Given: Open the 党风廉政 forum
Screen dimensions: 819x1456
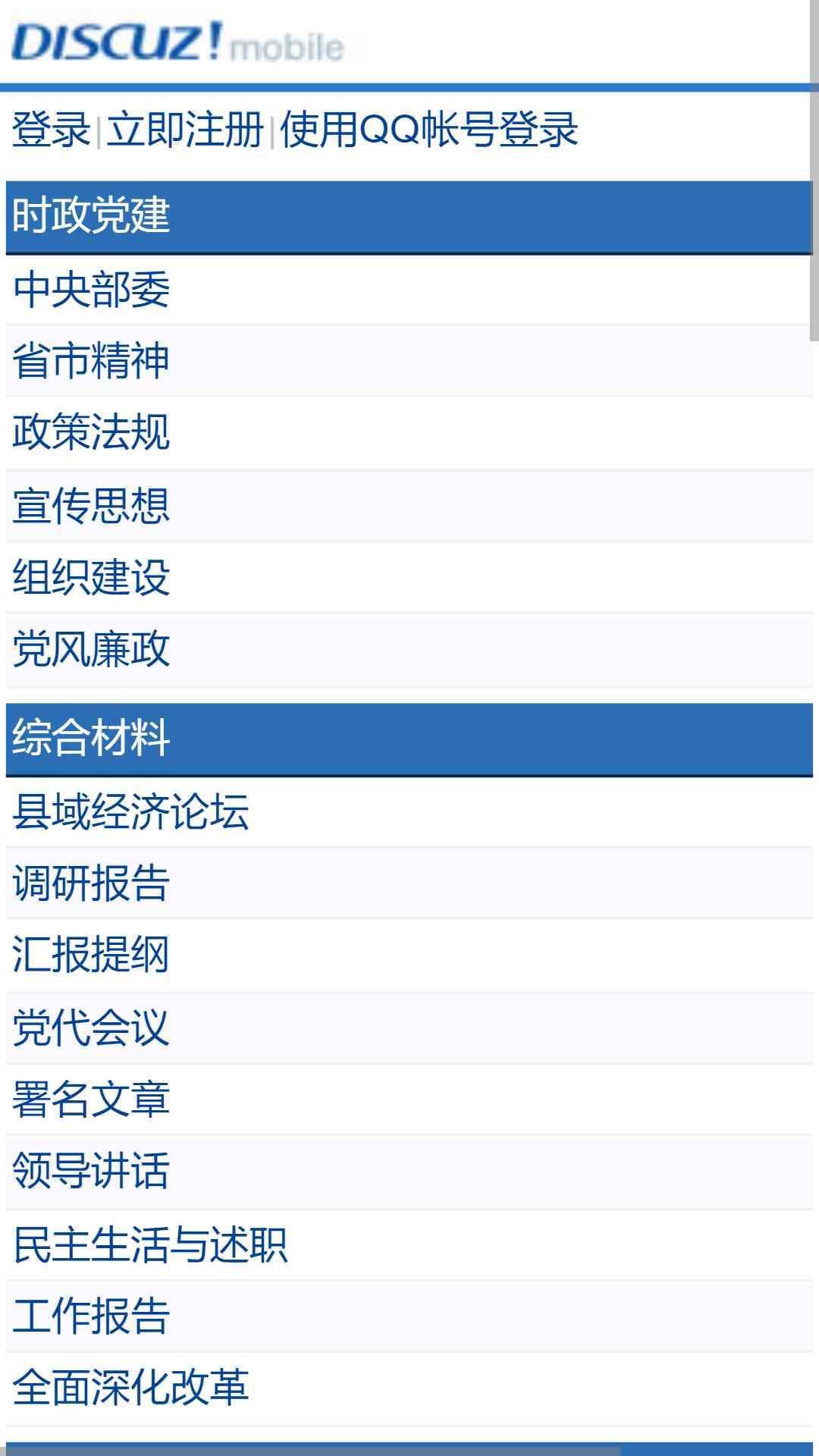Looking at the screenshot, I should 91,650.
